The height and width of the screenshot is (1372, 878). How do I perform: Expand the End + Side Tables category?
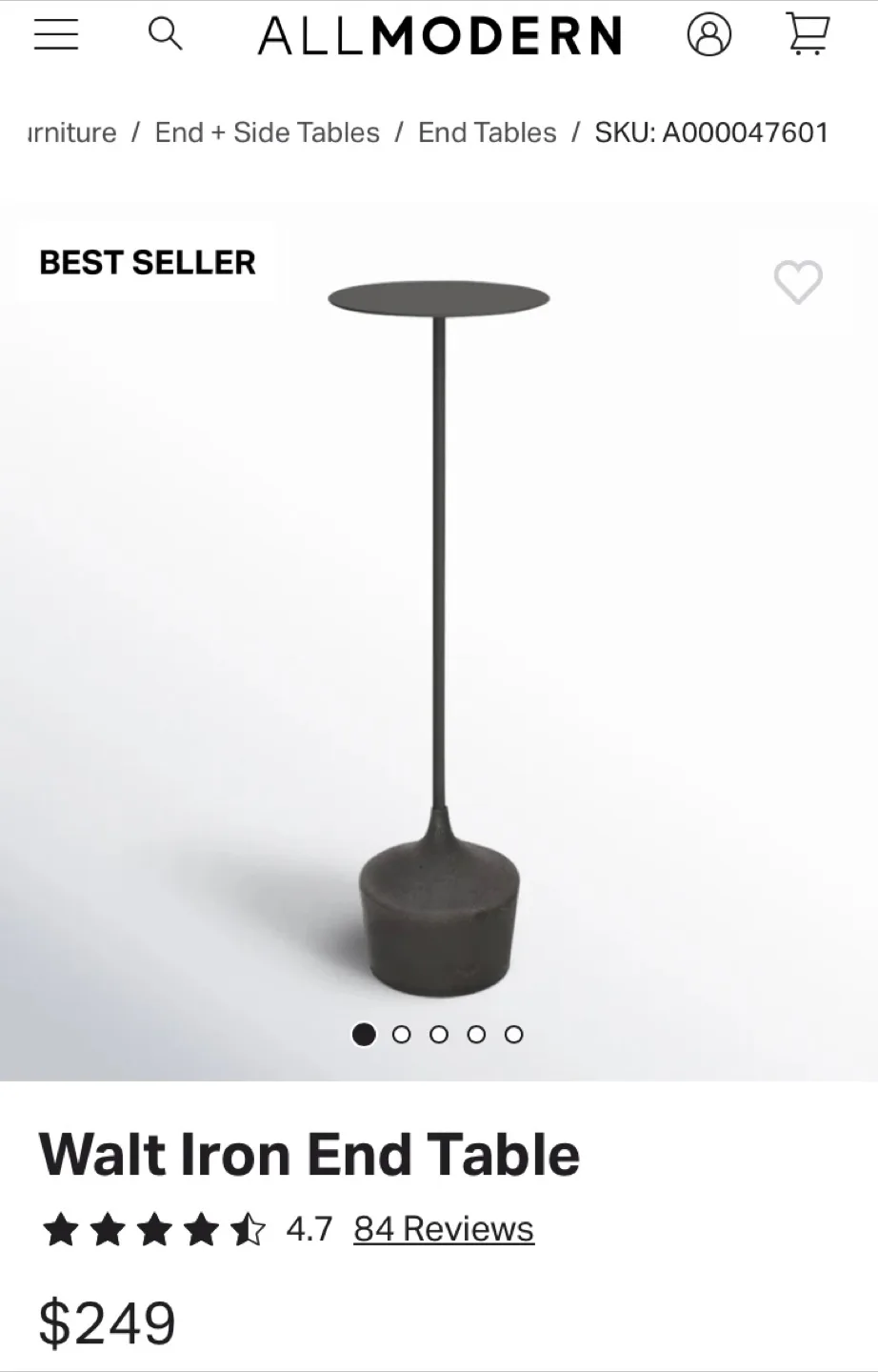tap(267, 132)
